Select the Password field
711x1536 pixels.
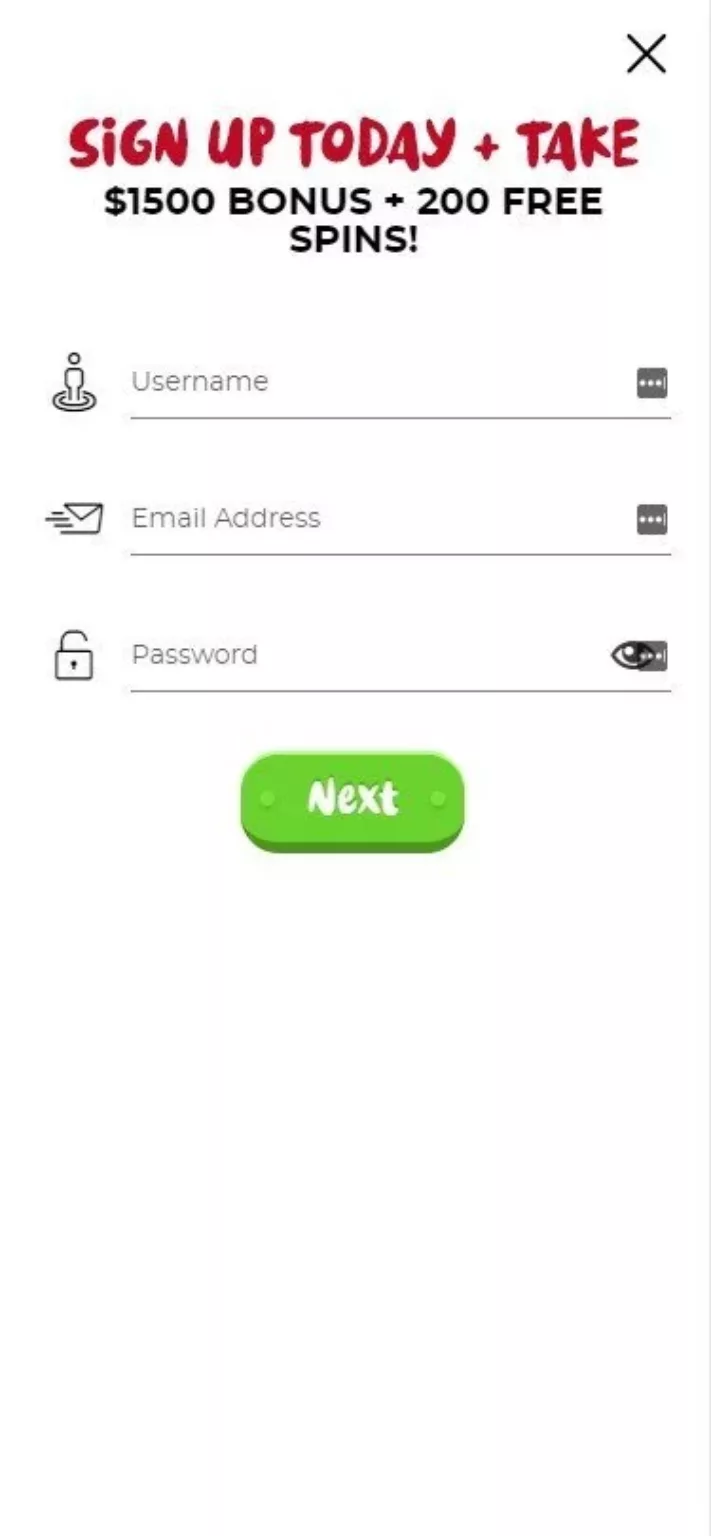(x=365, y=655)
